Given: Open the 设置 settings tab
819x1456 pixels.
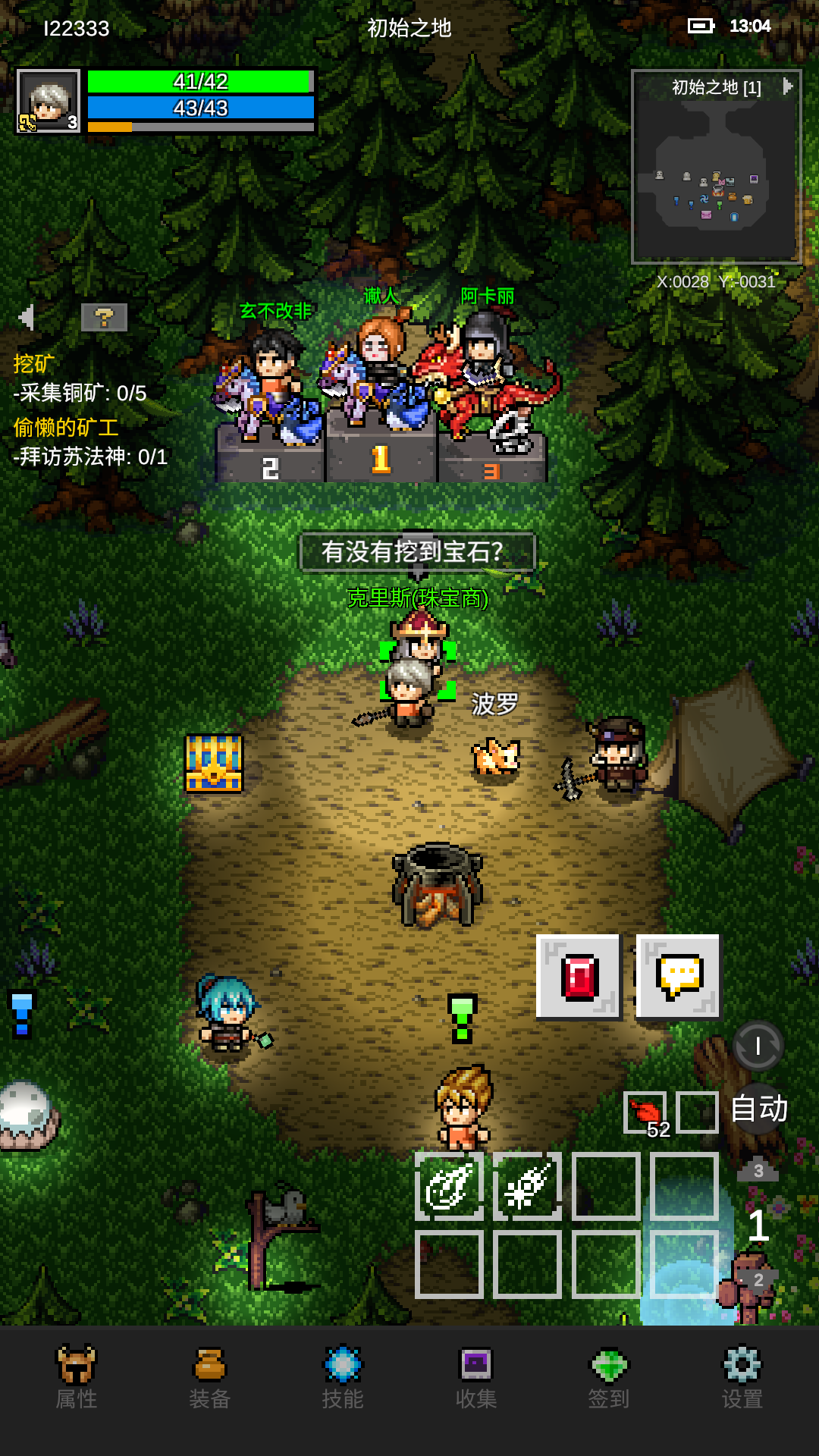Looking at the screenshot, I should pyautogui.click(x=742, y=1377).
